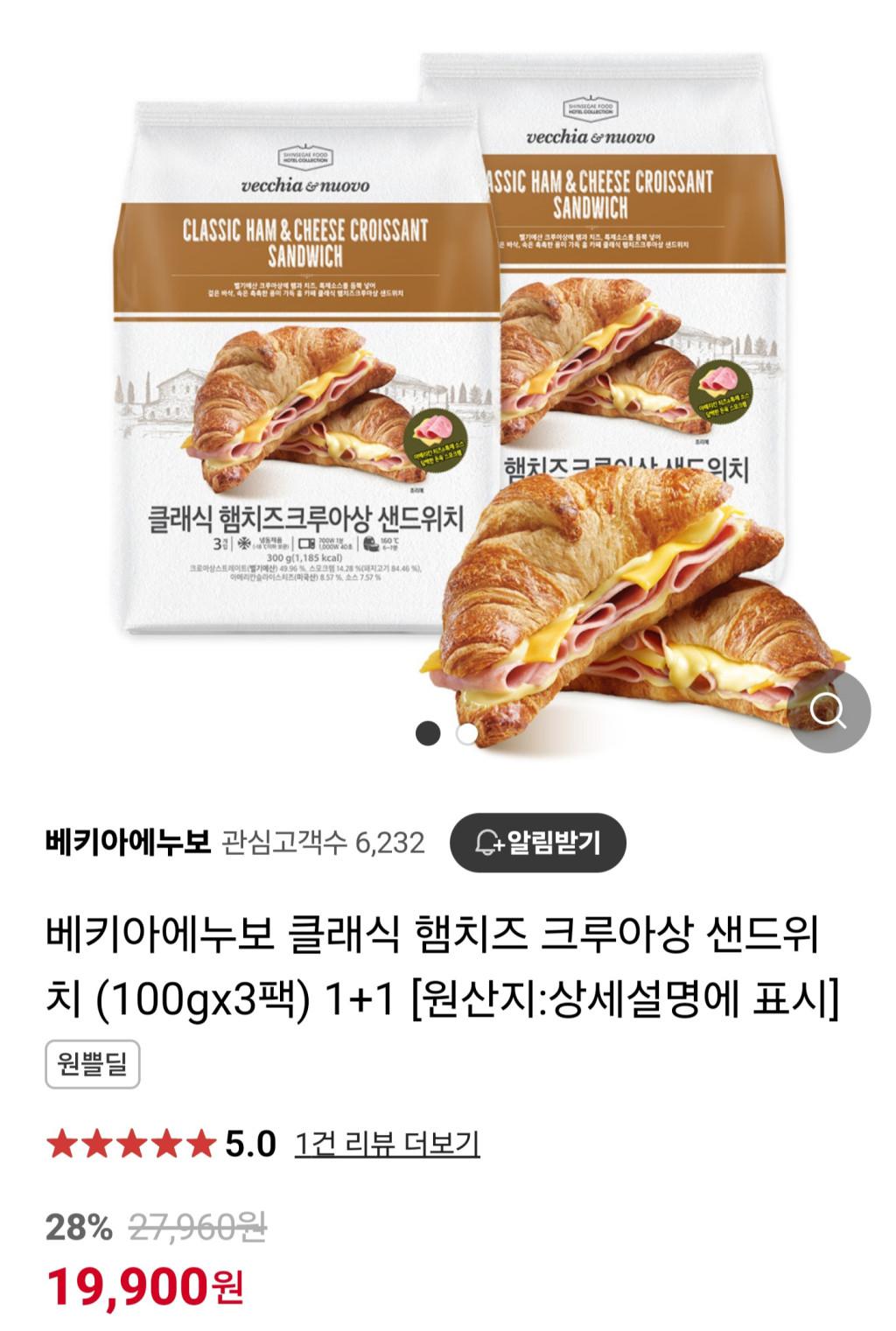The height and width of the screenshot is (1331, 896).
Task: Open the 1건 리뷰 더보기 link
Action: pyautogui.click(x=387, y=1144)
